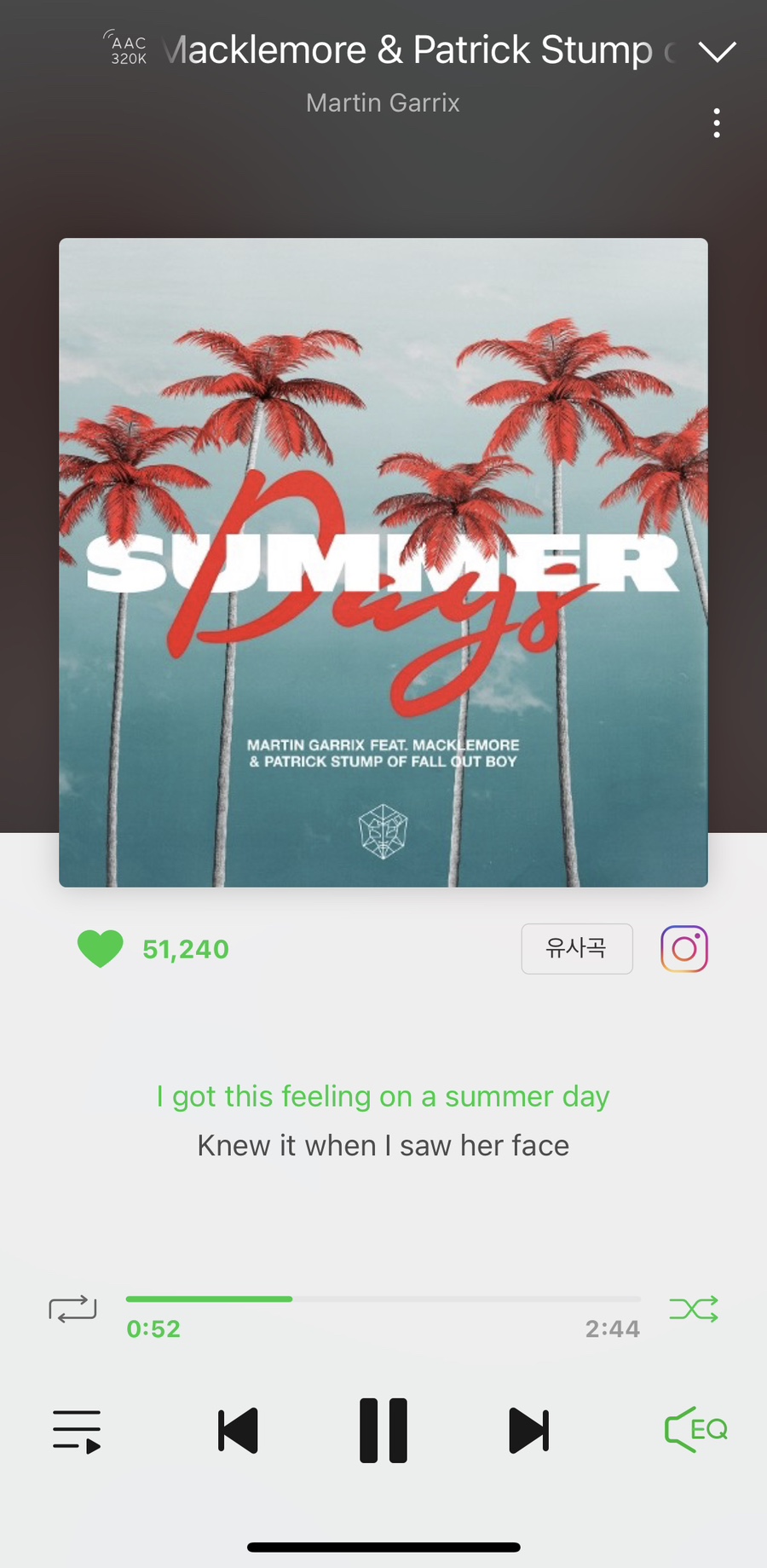Tap the playback progress bar

383,1299
